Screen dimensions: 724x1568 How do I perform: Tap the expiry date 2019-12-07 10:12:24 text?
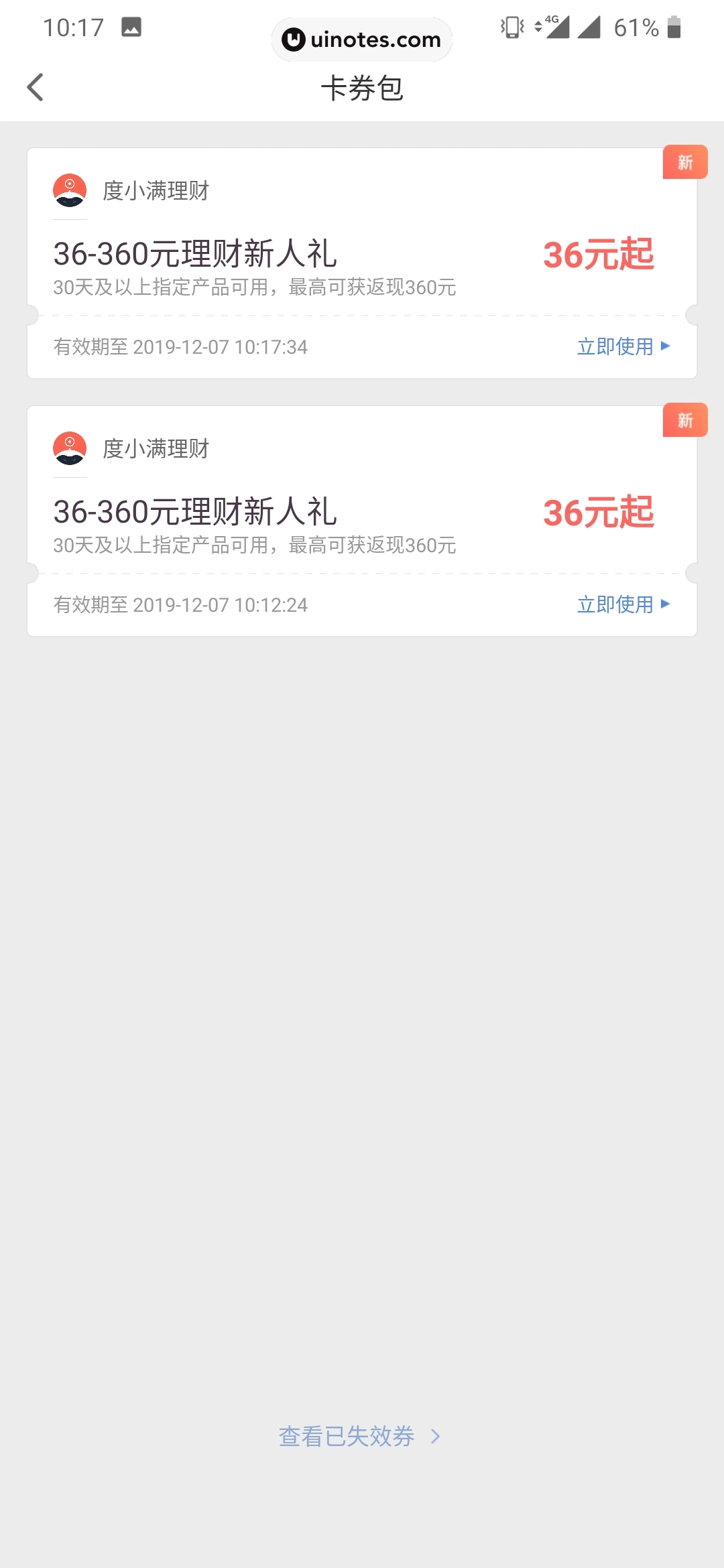coord(221,605)
